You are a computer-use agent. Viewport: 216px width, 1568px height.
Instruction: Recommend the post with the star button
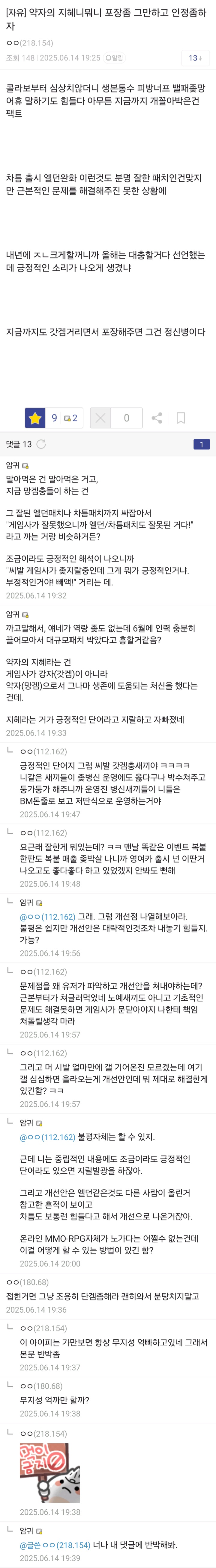click(x=35, y=418)
